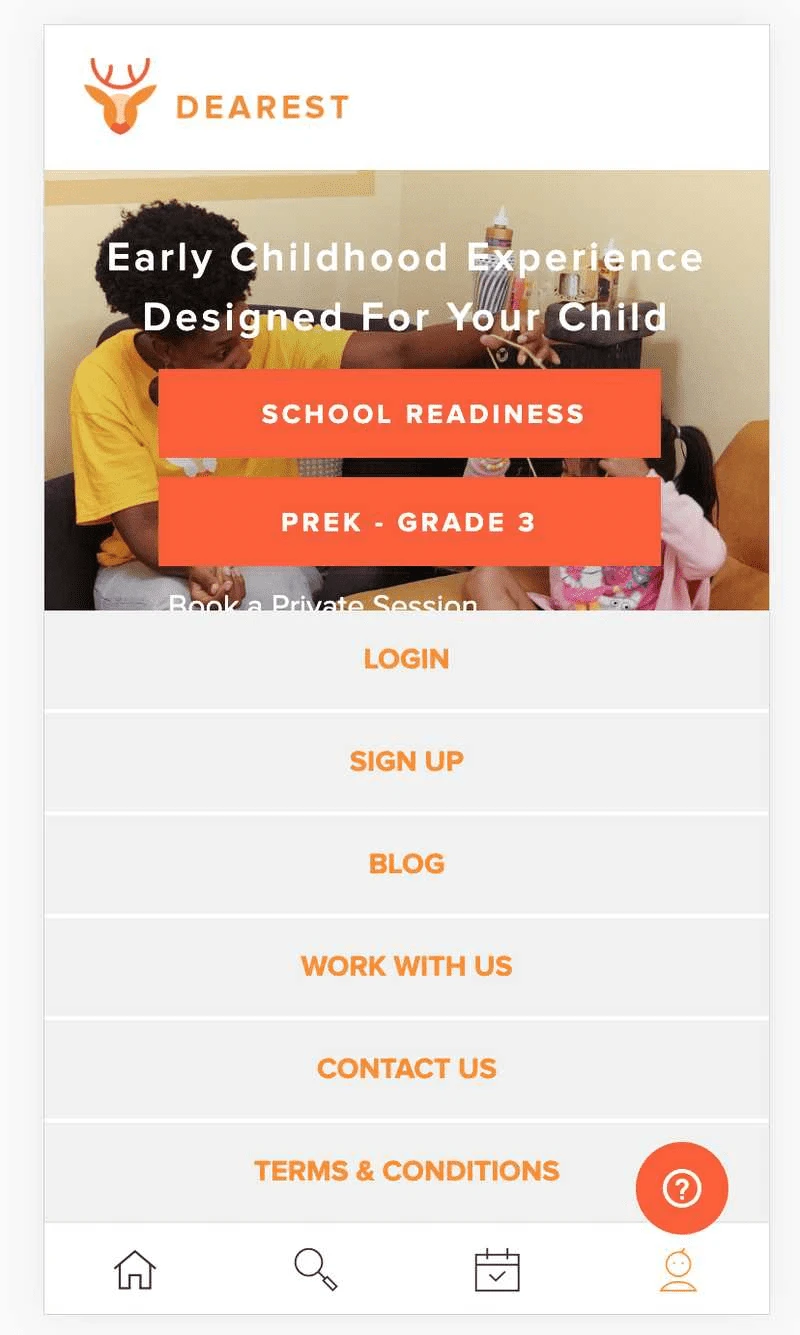Select Work With Us
Image resolution: width=800 pixels, height=1335 pixels.
(406, 966)
